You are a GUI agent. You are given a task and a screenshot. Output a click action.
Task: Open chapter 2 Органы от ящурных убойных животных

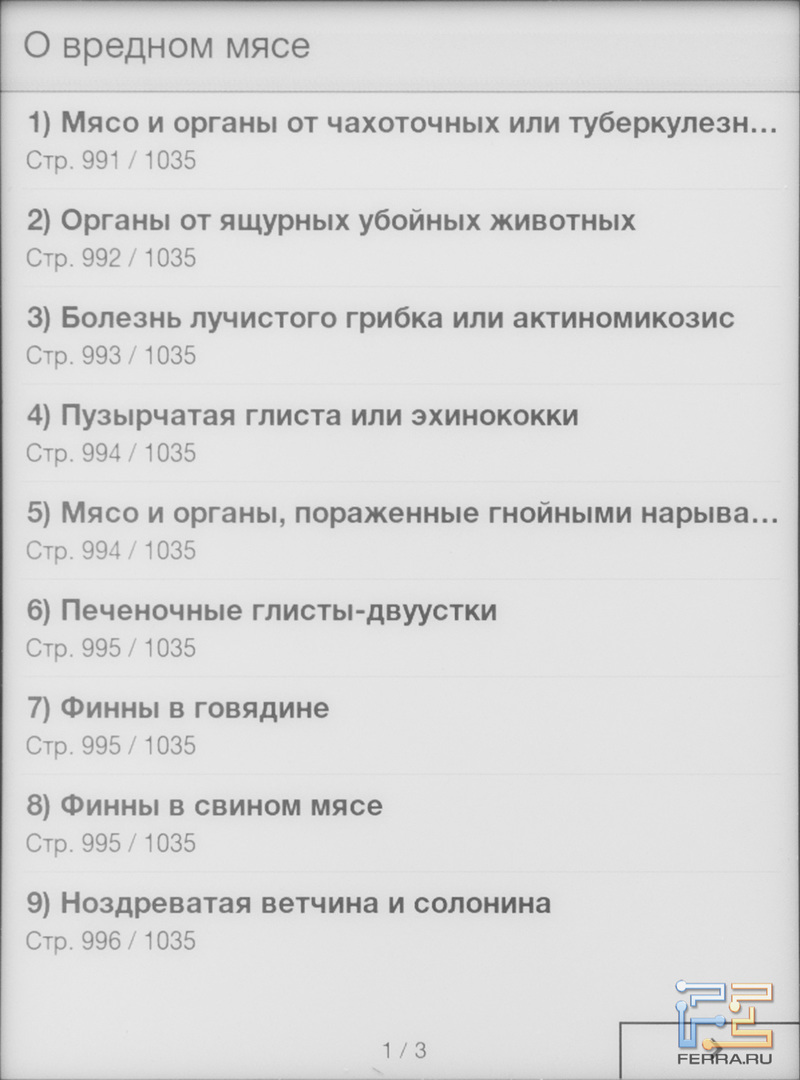[x=331, y=220]
